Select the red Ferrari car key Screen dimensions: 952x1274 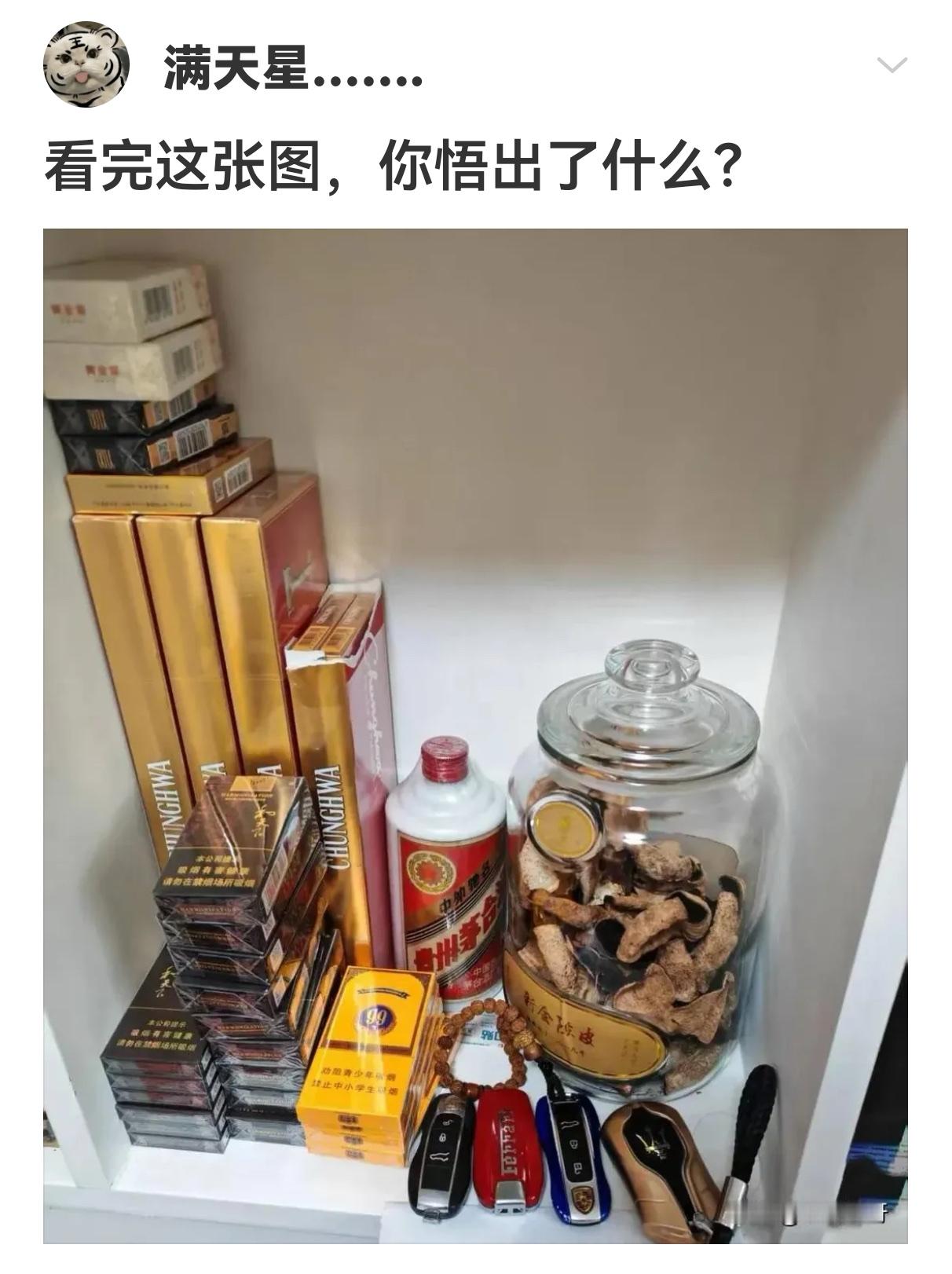[507, 1147]
